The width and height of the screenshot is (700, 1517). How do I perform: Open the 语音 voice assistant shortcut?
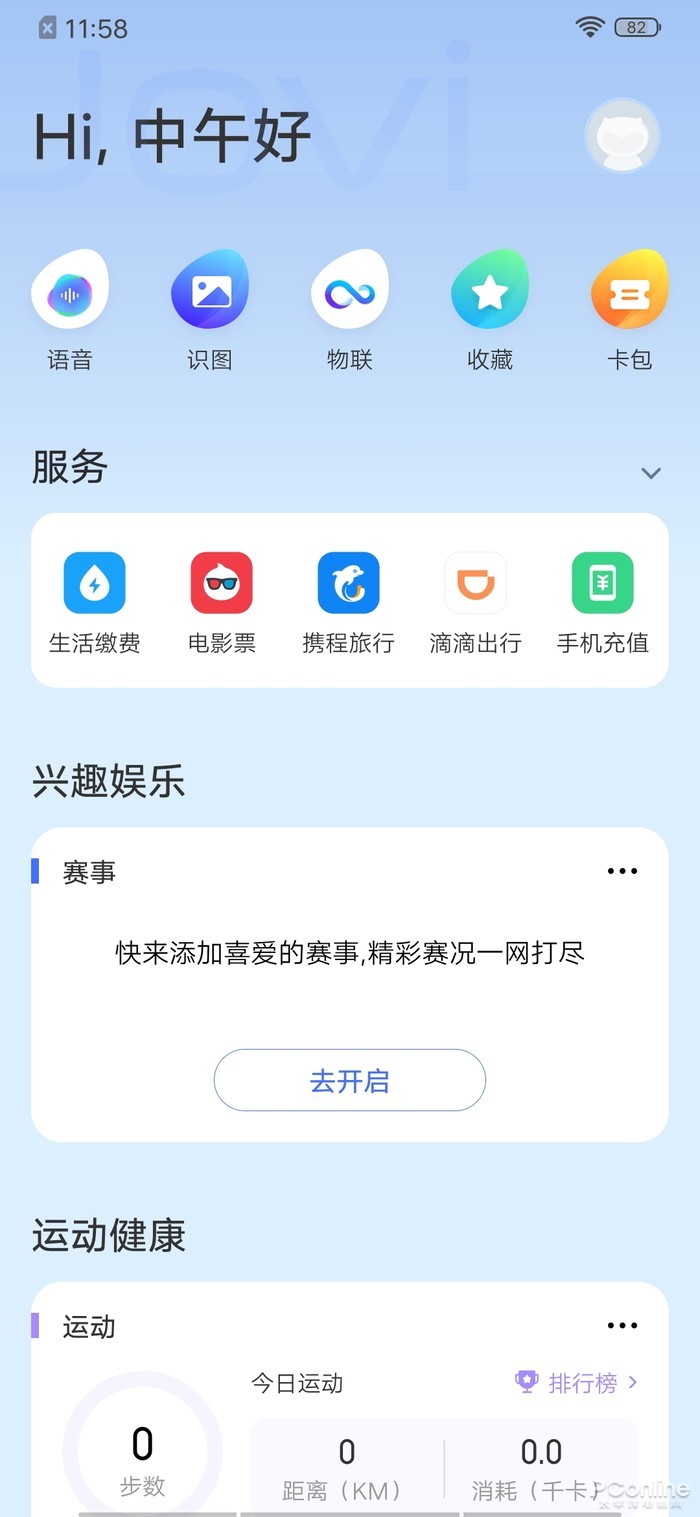tap(70, 311)
